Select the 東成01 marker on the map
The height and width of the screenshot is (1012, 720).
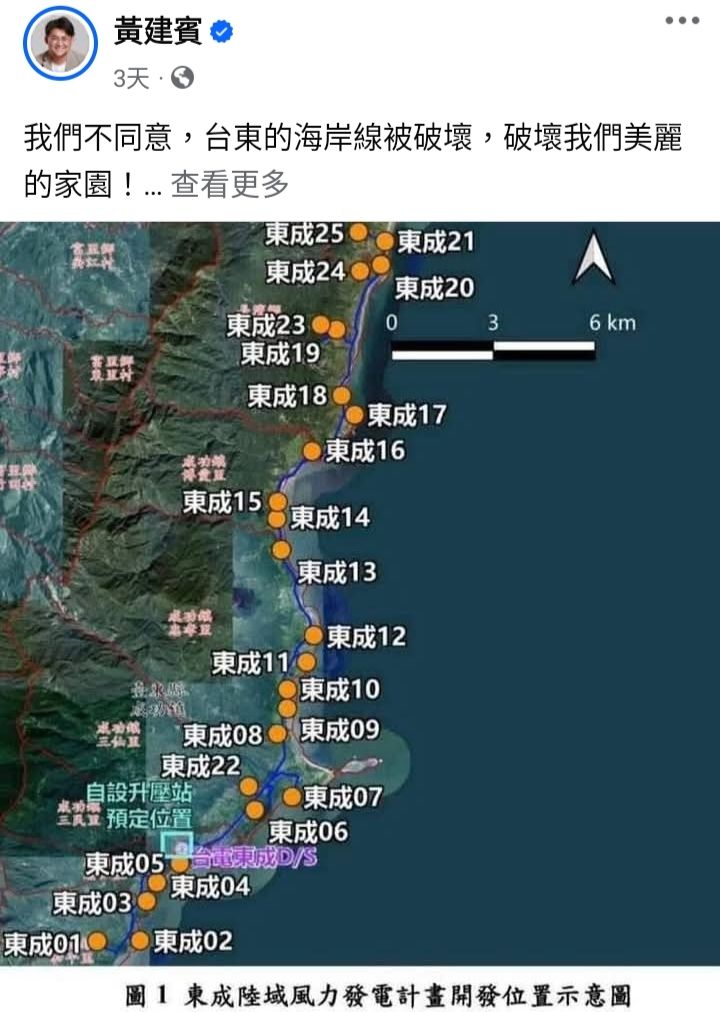click(x=95, y=940)
